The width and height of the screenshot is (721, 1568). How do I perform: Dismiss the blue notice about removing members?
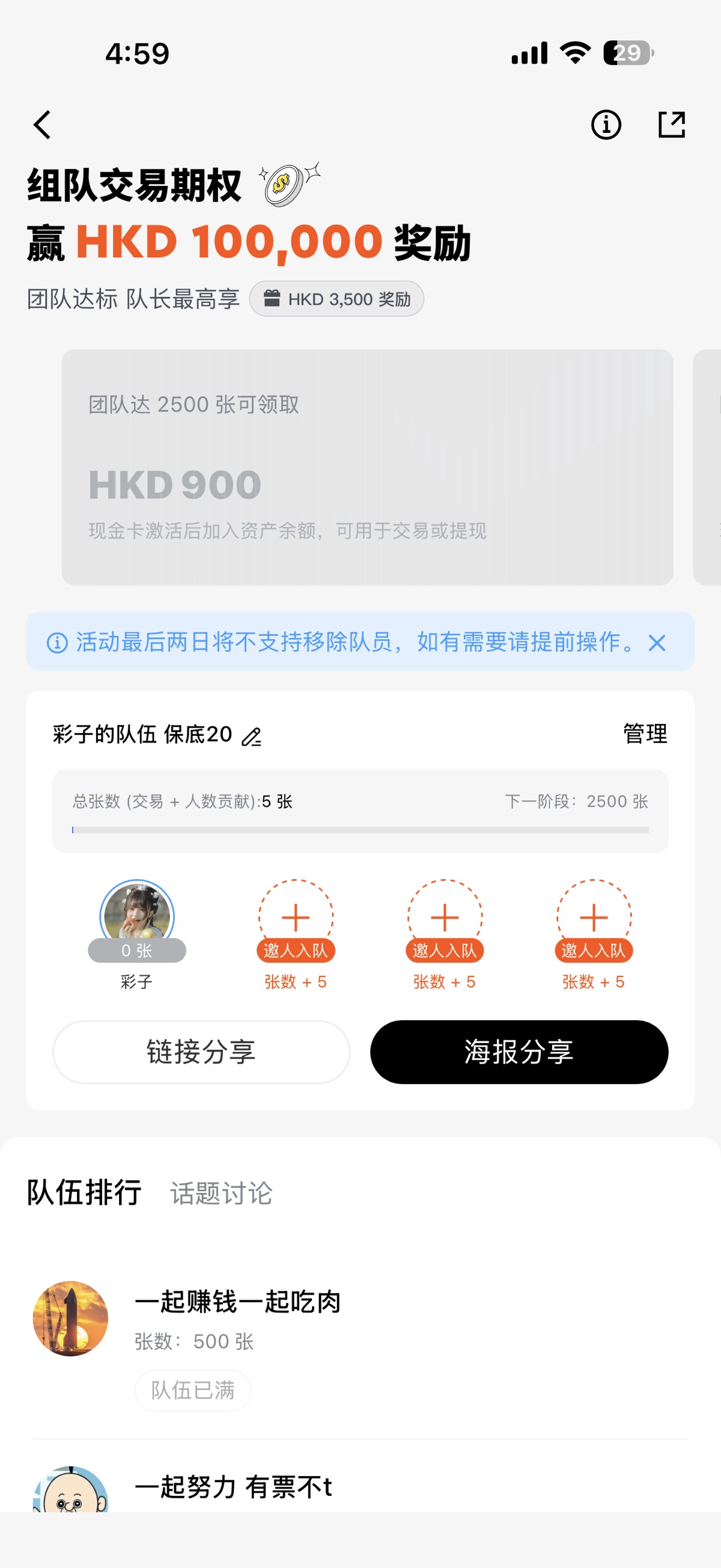657,643
